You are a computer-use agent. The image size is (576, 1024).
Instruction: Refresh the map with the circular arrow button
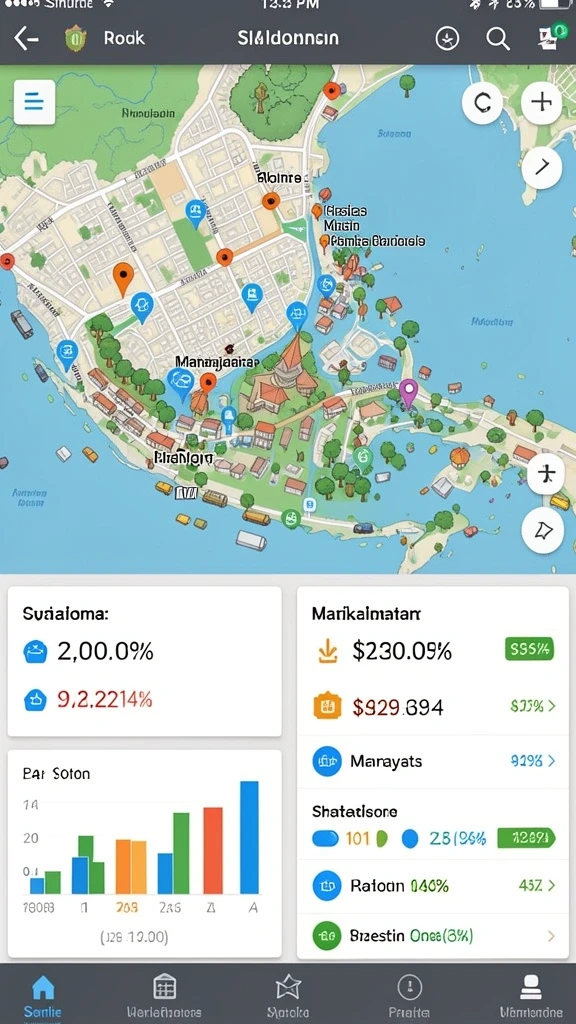tap(482, 103)
